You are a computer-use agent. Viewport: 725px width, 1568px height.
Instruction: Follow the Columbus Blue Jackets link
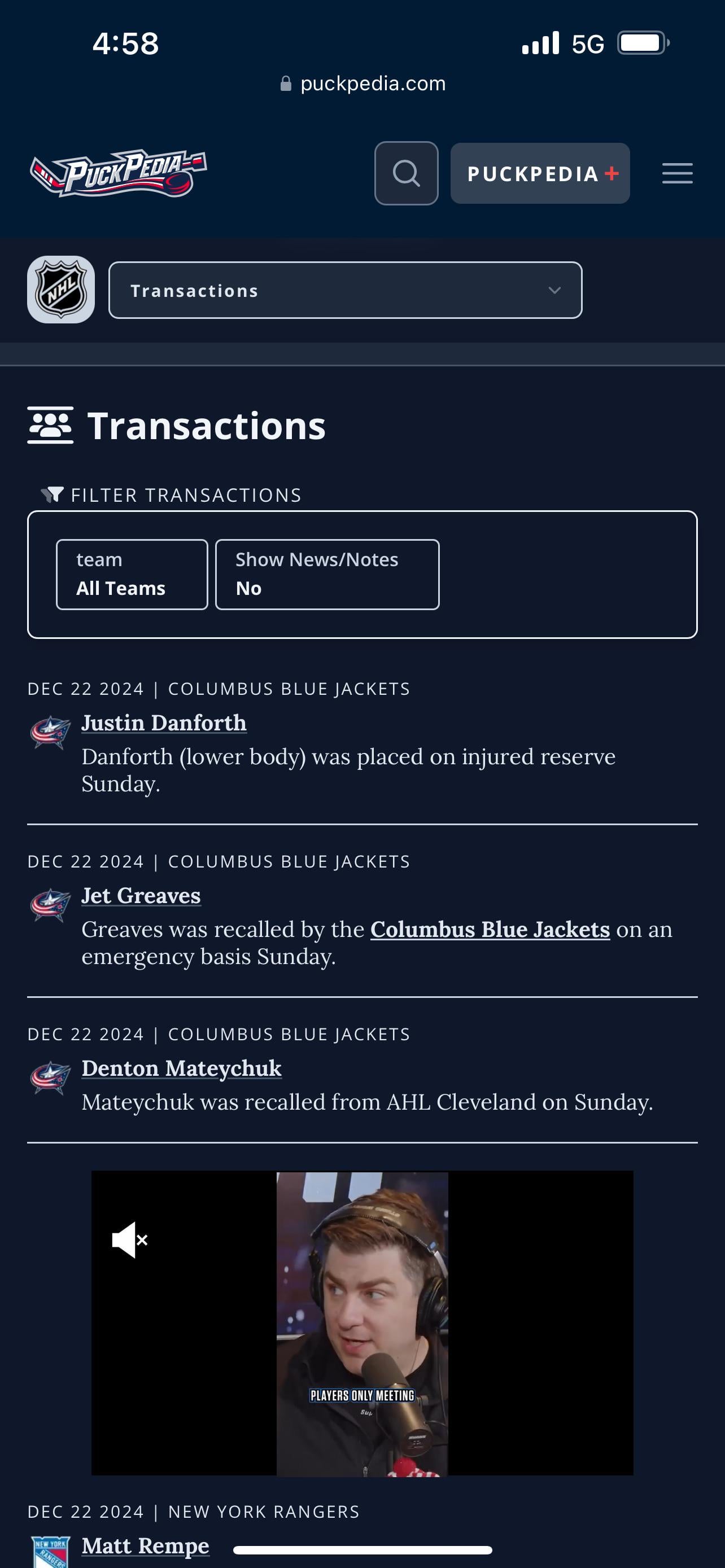(x=490, y=930)
